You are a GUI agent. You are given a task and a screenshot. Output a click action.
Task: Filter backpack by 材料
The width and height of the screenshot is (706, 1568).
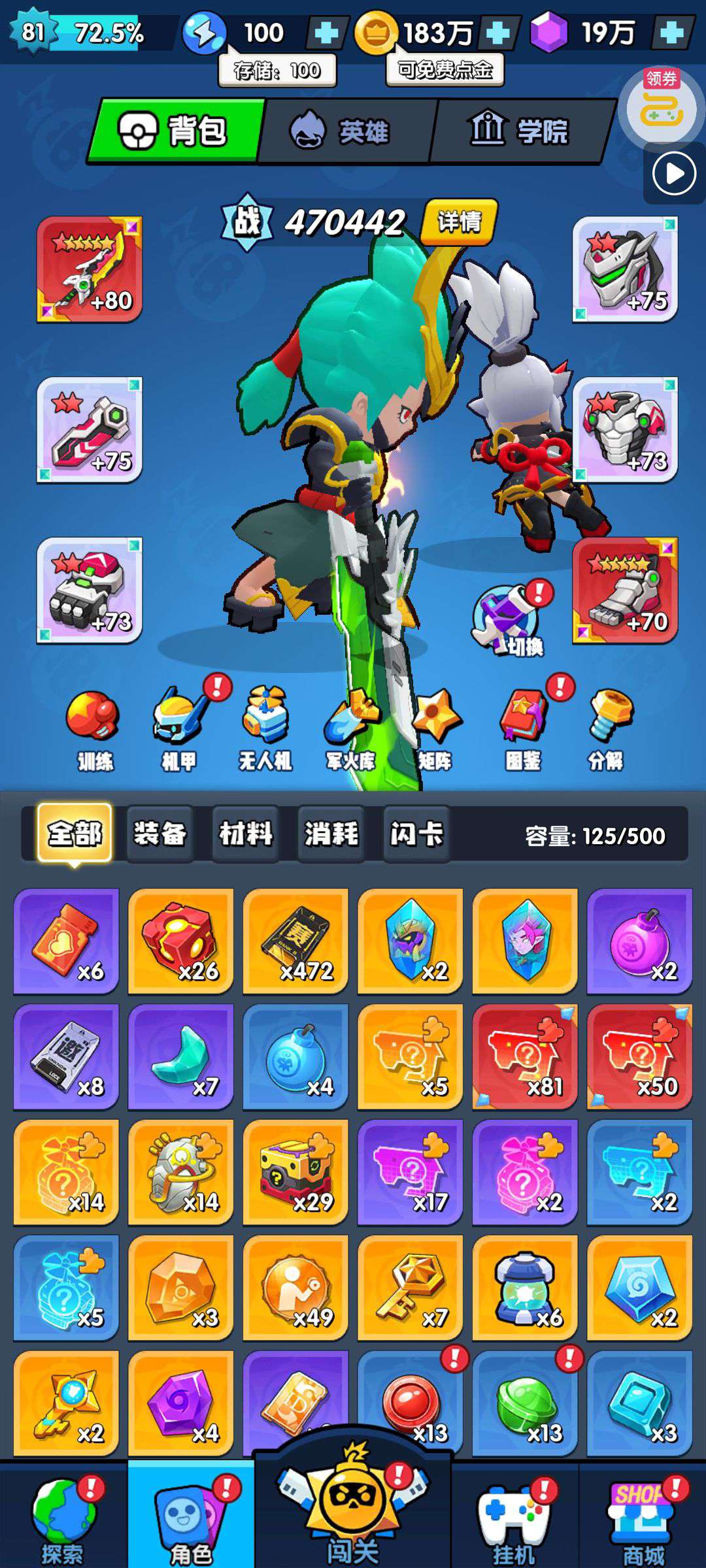tap(246, 834)
